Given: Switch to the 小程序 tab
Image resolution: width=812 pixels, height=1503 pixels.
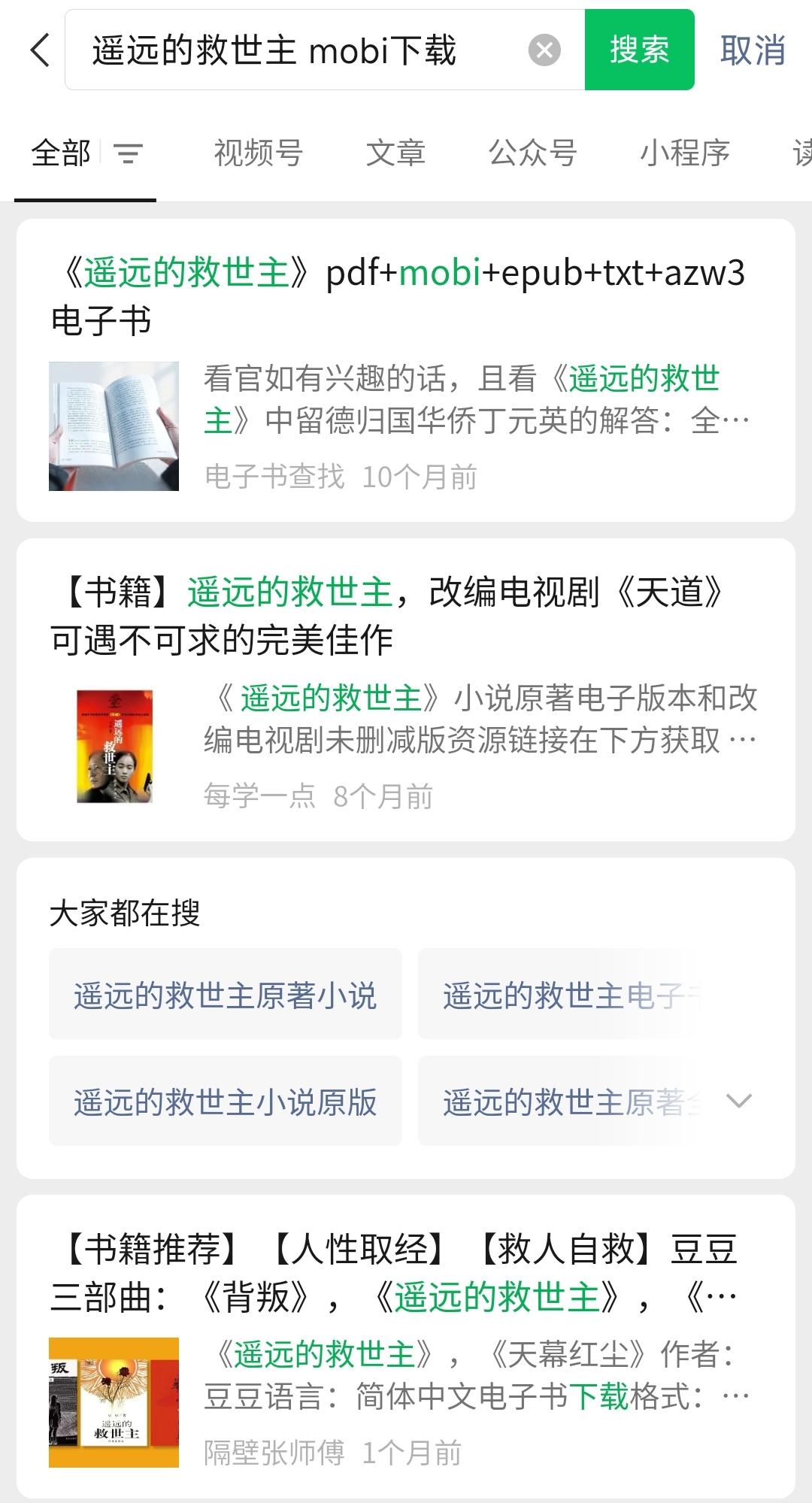Looking at the screenshot, I should [686, 153].
